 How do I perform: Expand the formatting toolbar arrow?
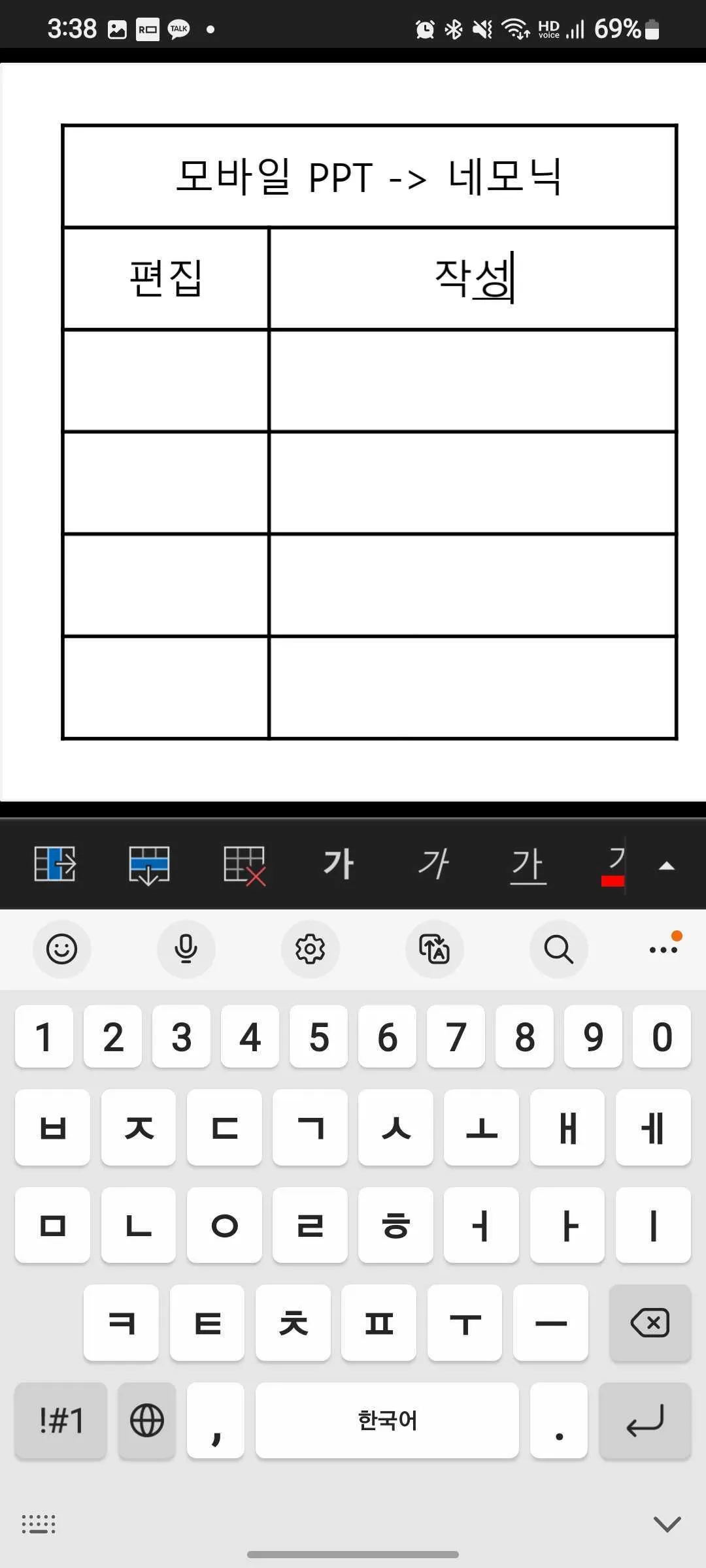tap(666, 866)
